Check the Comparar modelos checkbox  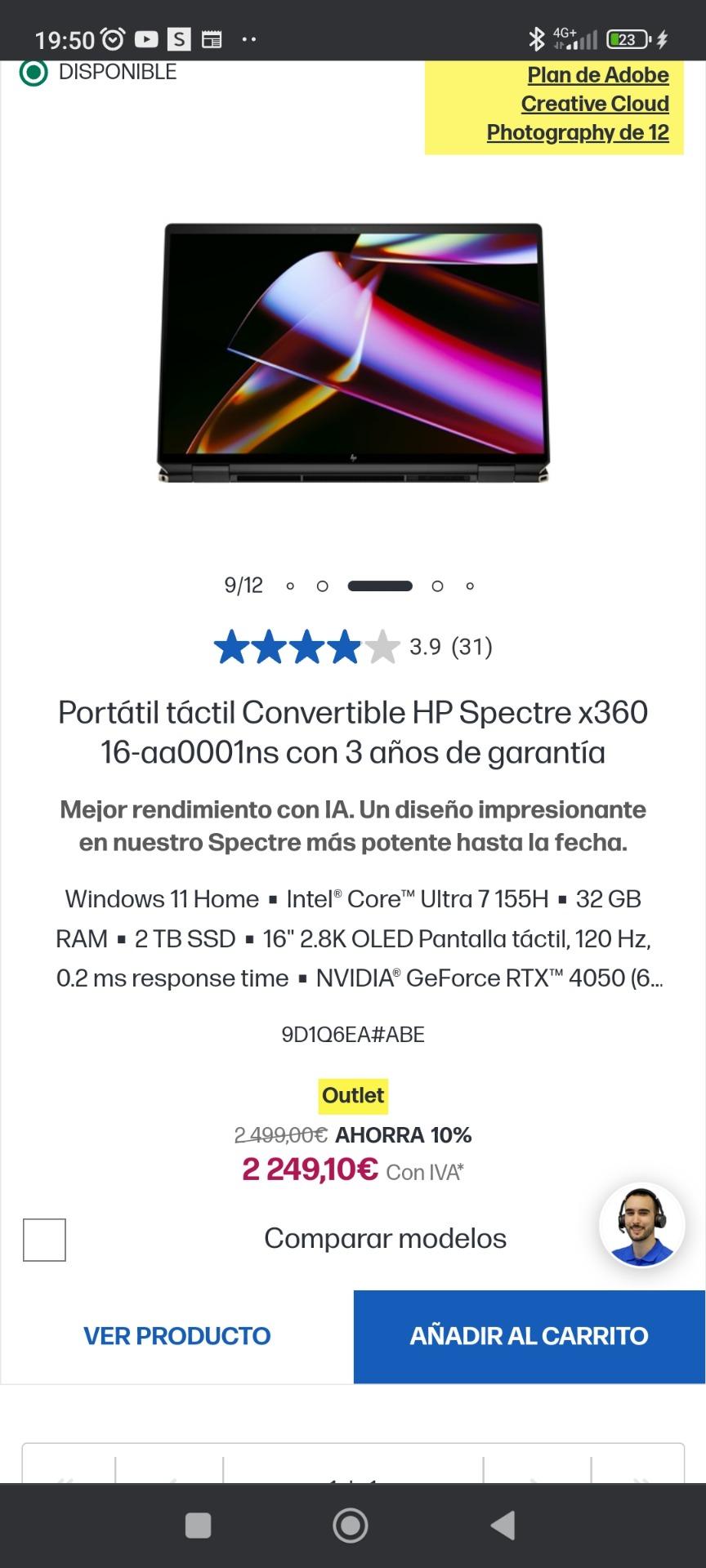[x=44, y=1240]
